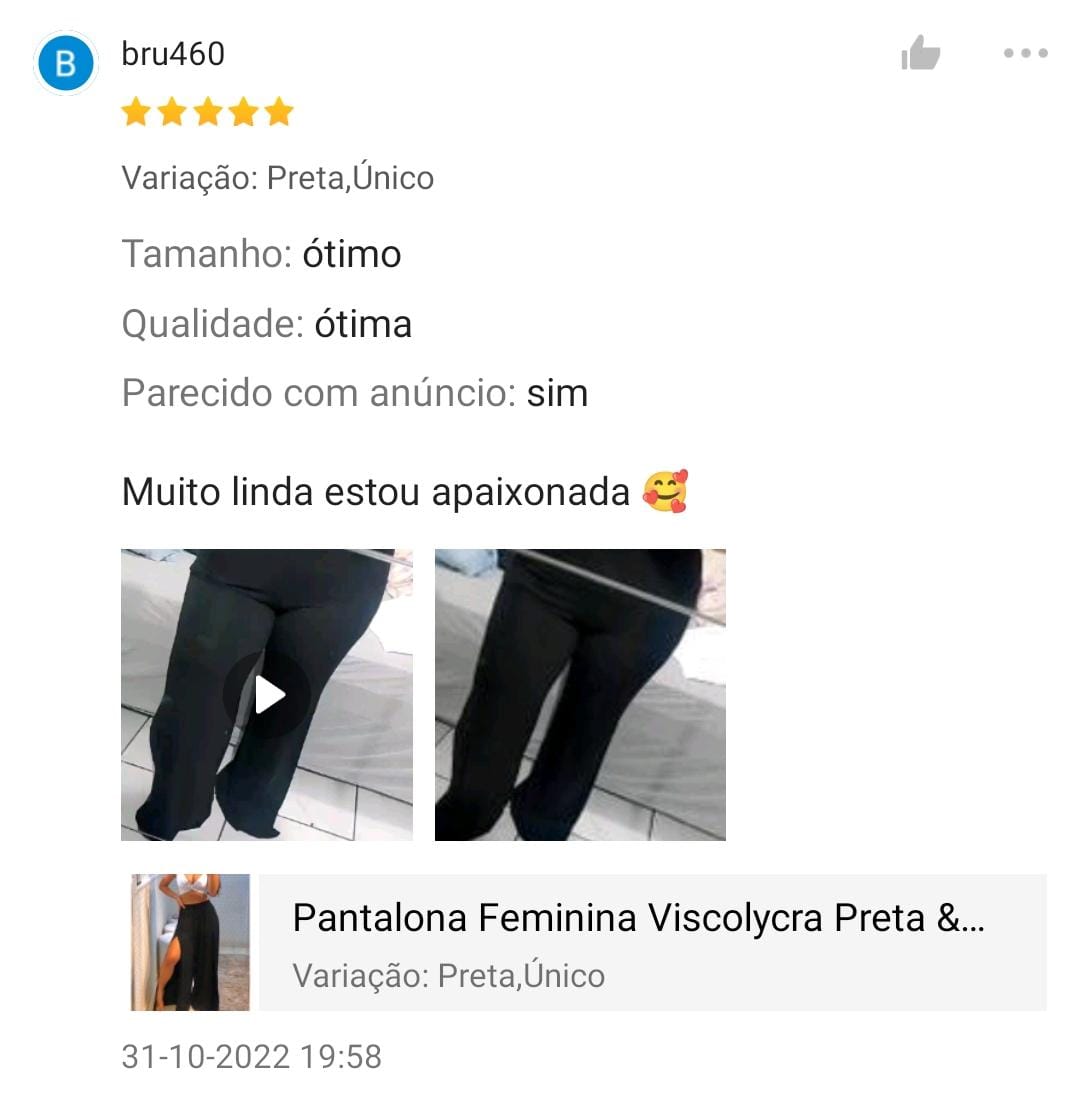Like the review by bru460

click(920, 53)
